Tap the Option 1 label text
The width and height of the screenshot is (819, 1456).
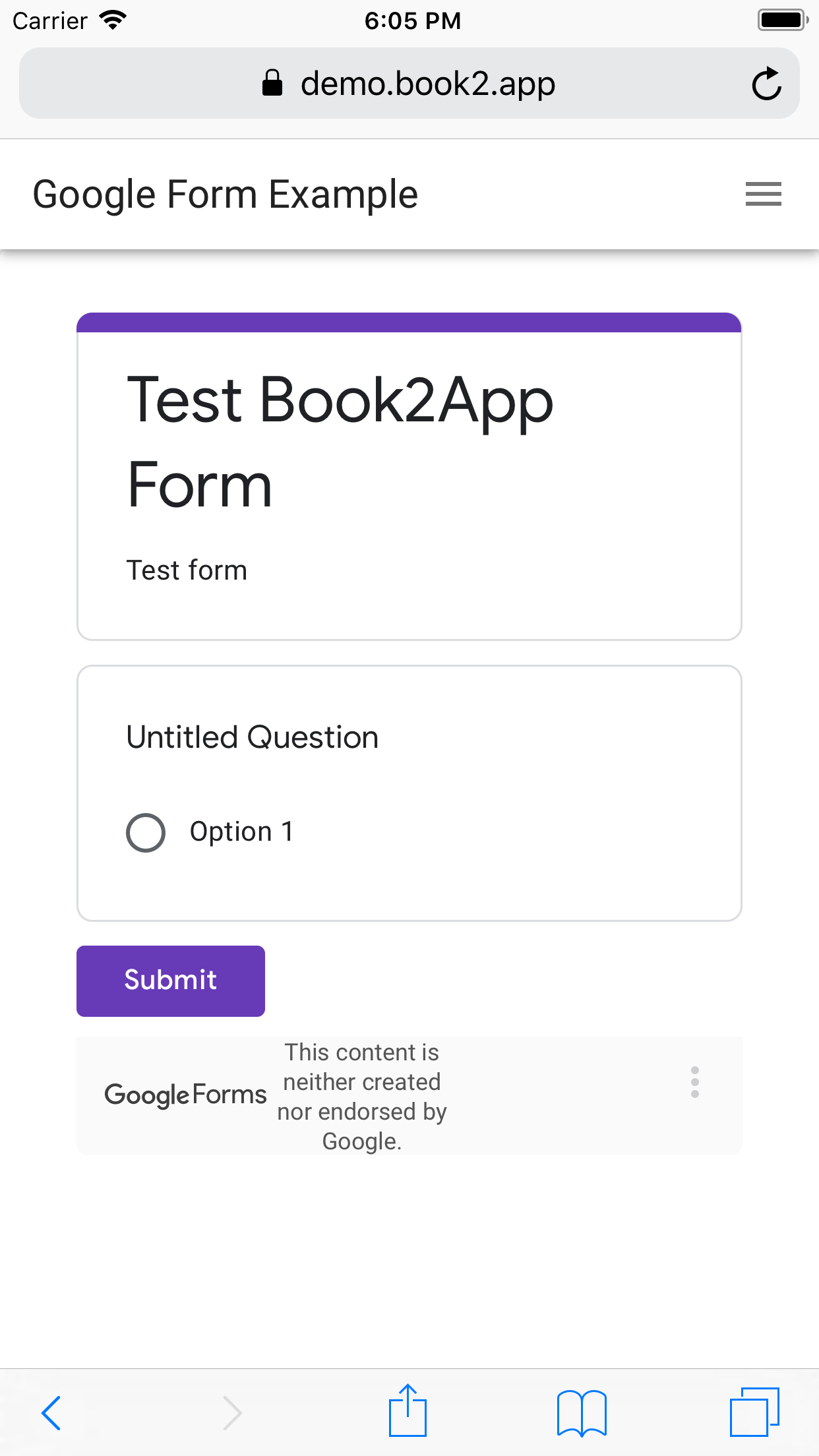point(242,831)
